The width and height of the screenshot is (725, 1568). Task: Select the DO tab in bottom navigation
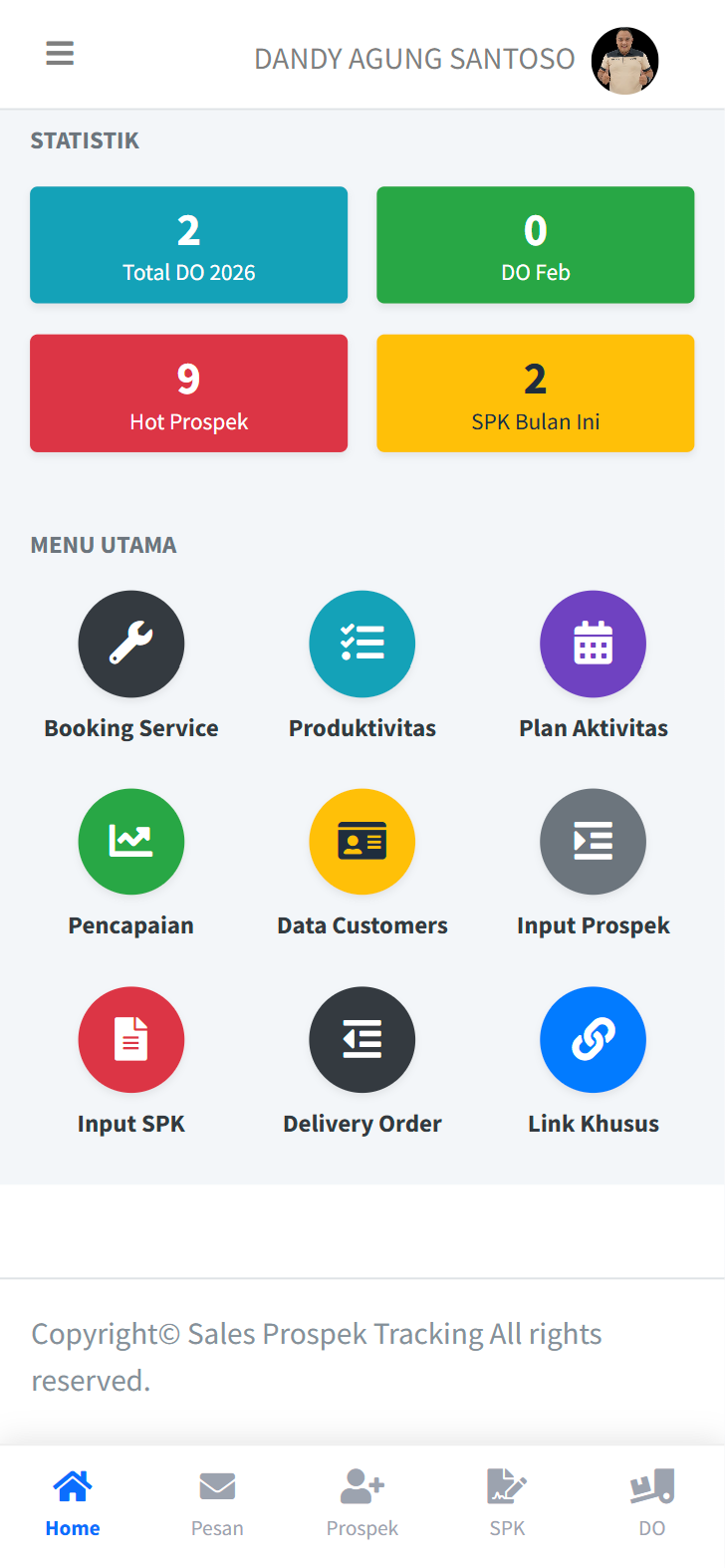pyautogui.click(x=652, y=1486)
